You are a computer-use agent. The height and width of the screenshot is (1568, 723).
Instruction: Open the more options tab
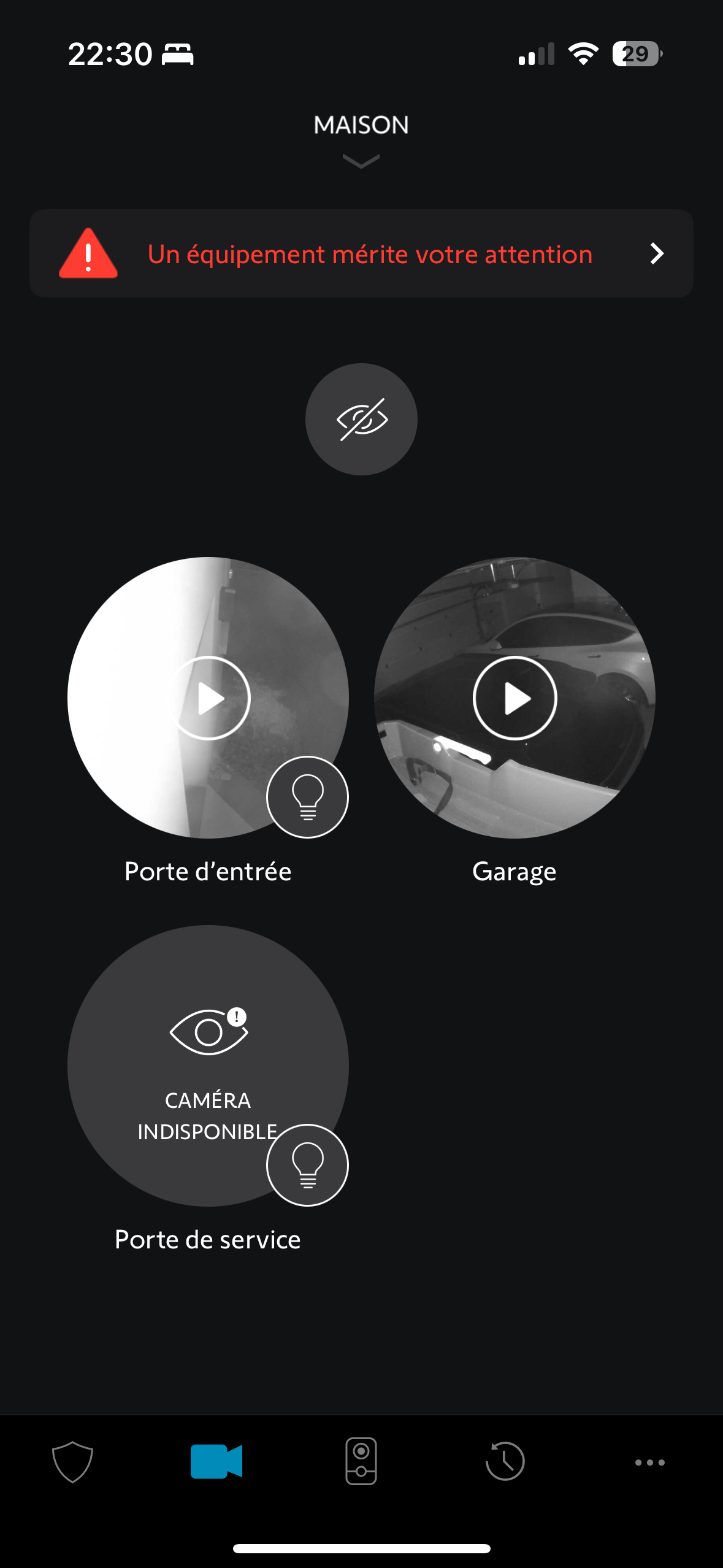pyautogui.click(x=650, y=1462)
